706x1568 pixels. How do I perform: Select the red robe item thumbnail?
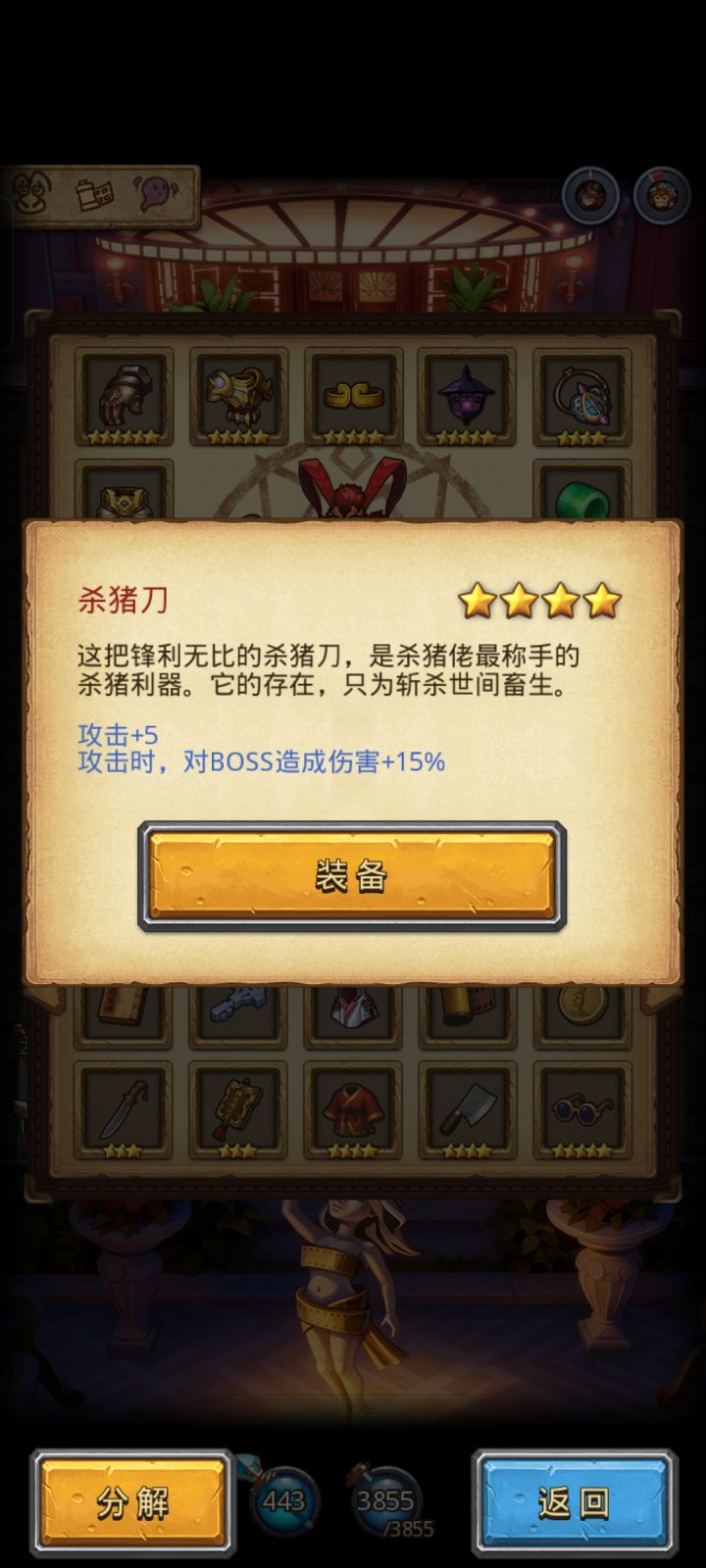354,1105
